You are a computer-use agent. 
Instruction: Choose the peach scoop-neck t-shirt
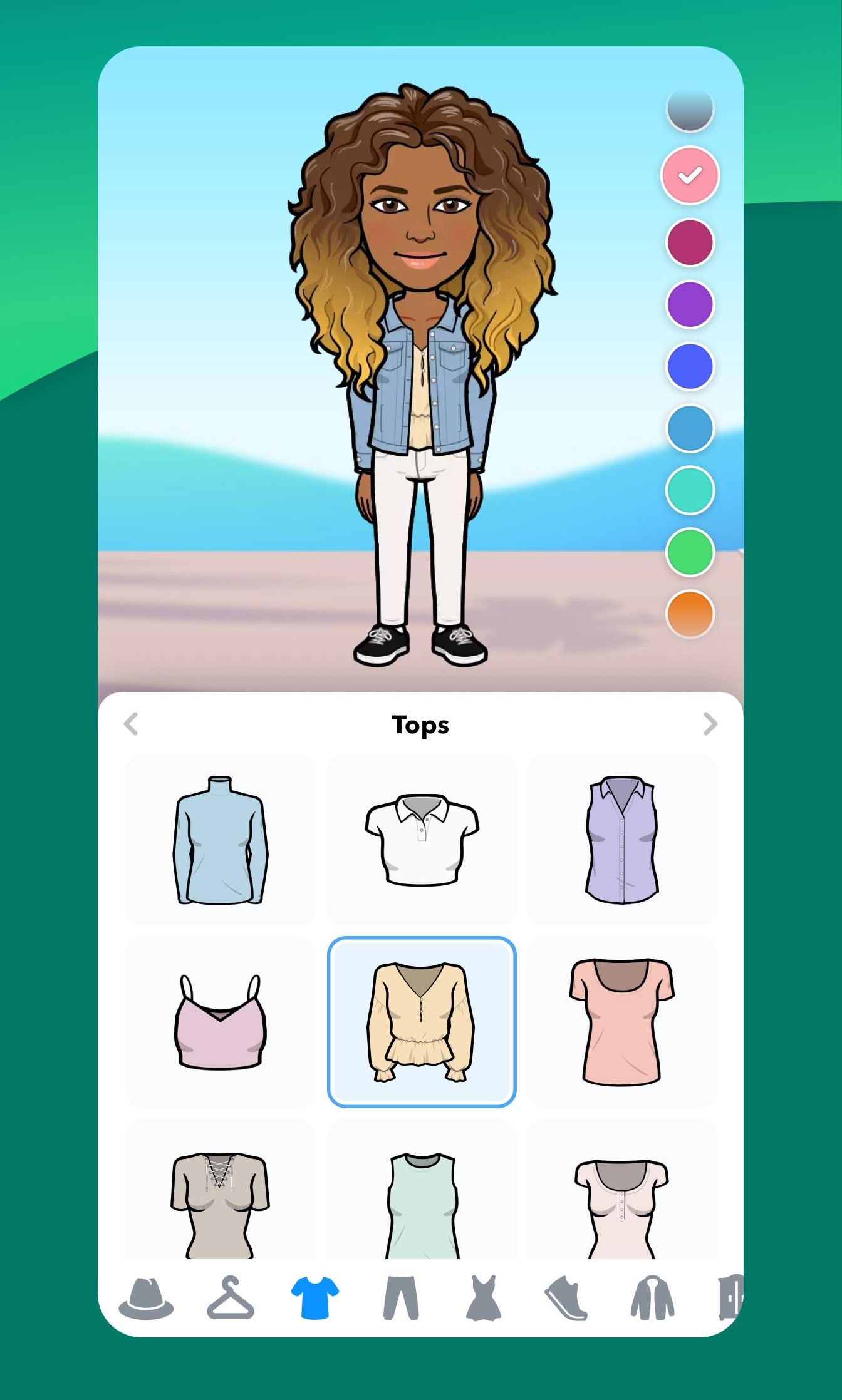pyautogui.click(x=622, y=1022)
